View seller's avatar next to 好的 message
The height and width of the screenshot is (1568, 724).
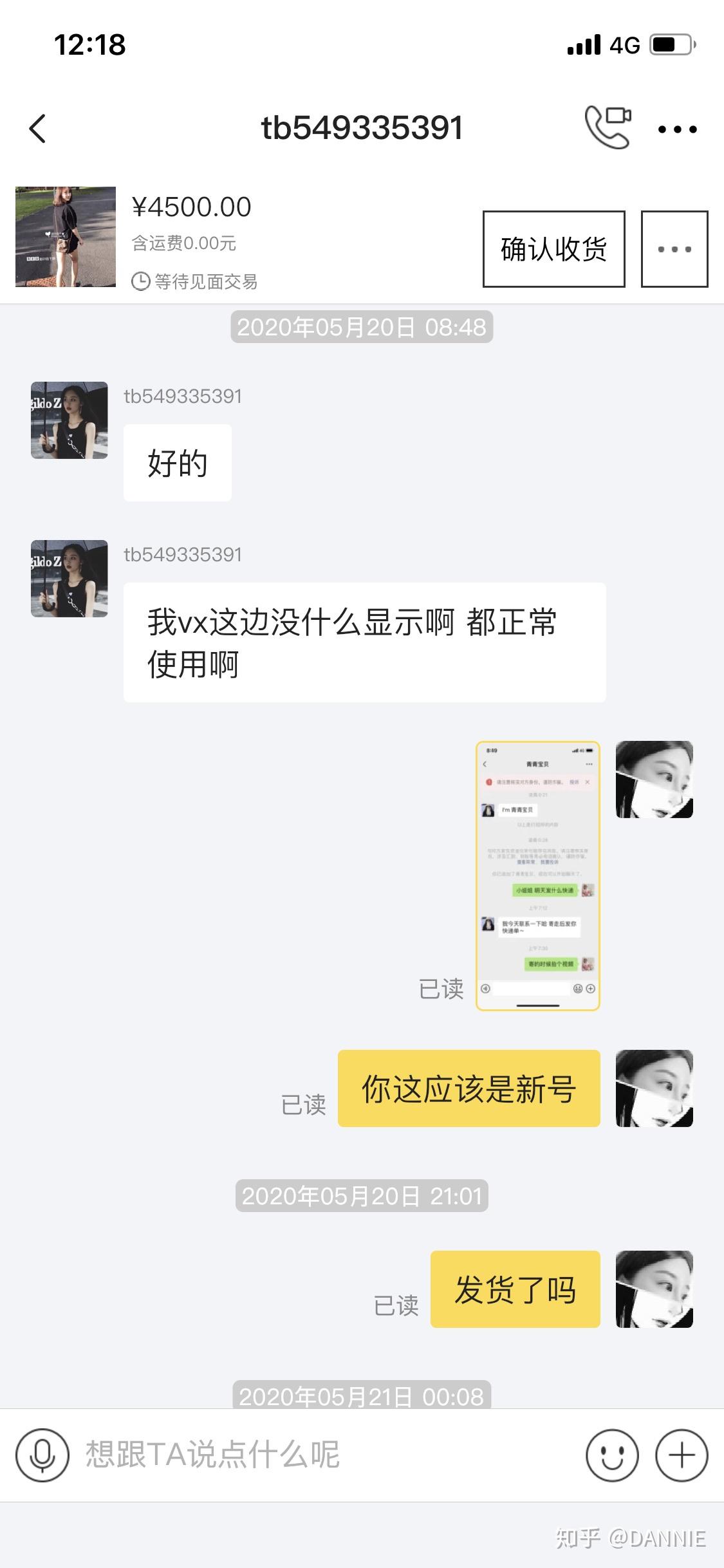point(70,420)
